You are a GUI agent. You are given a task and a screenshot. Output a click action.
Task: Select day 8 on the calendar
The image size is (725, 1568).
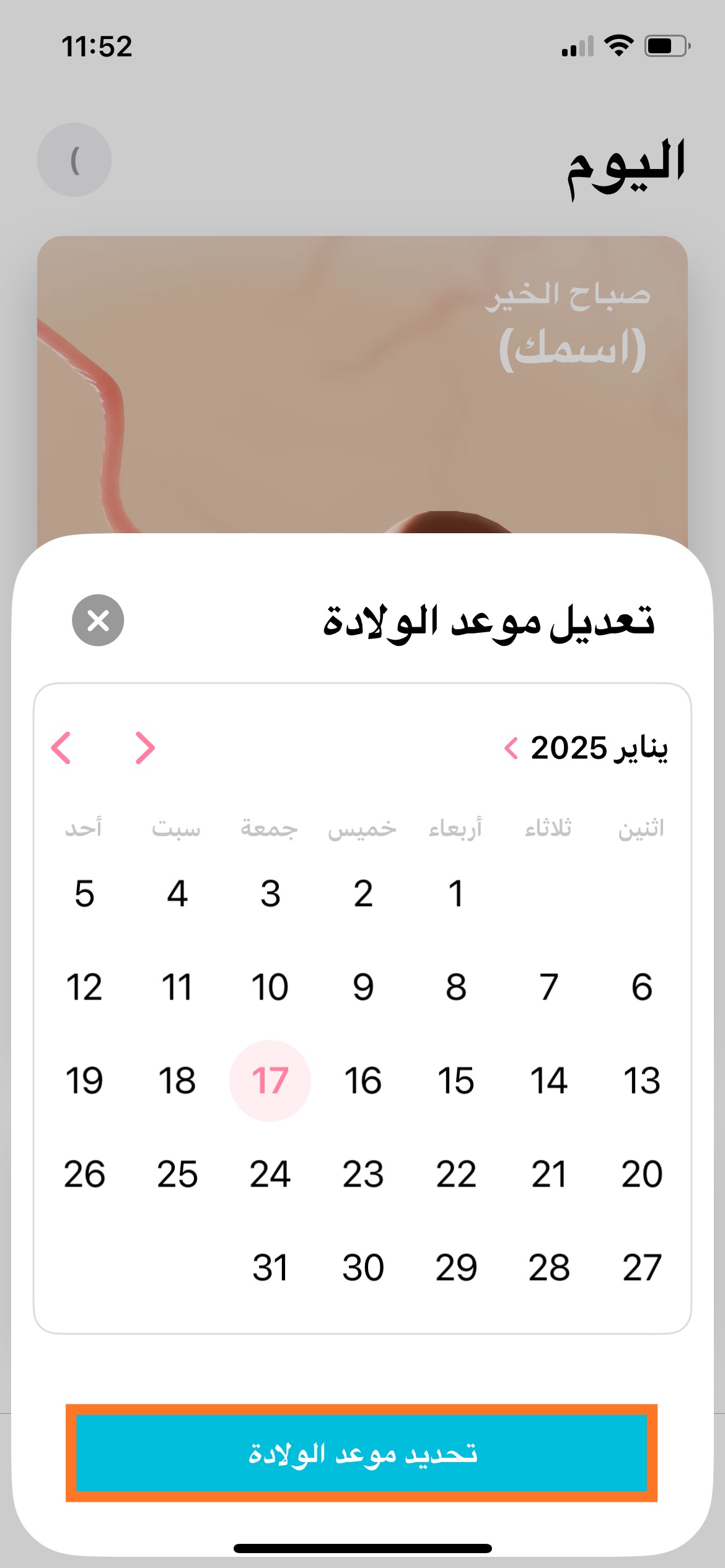[x=456, y=987]
